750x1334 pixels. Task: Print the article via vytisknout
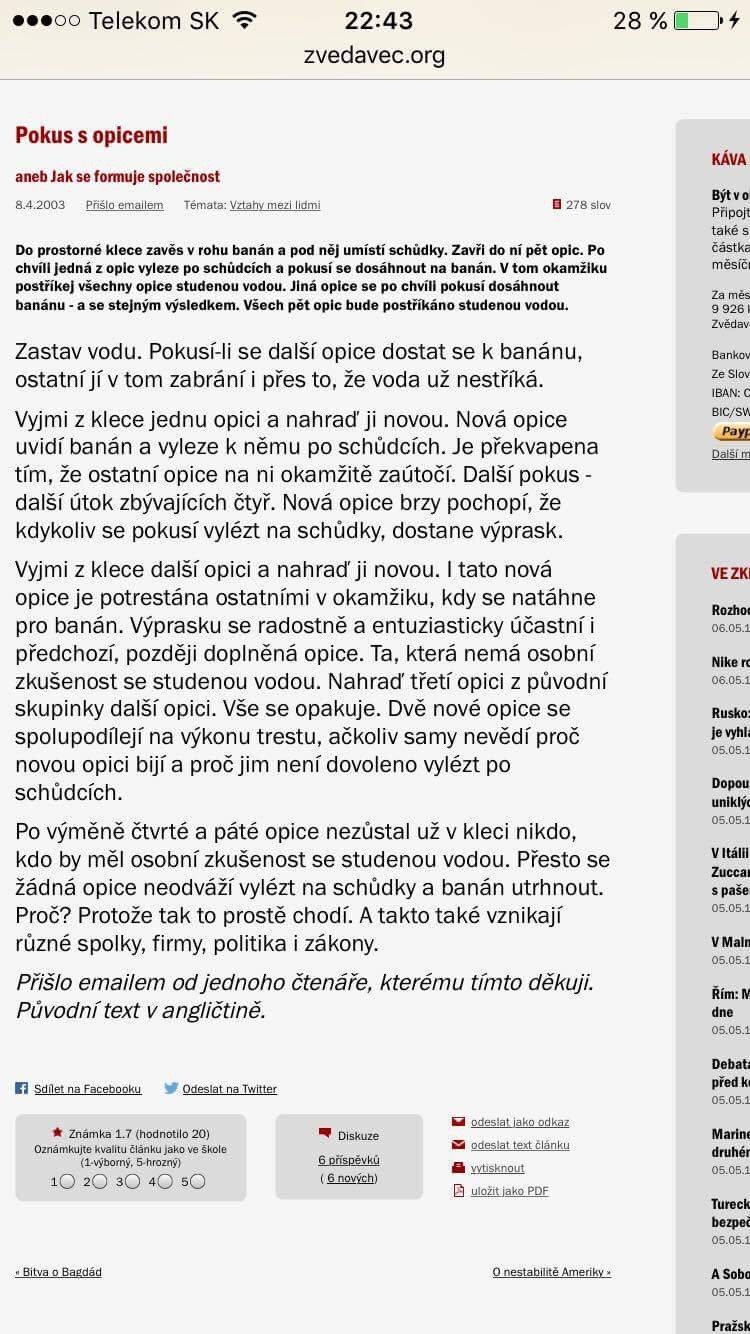[x=498, y=1168]
